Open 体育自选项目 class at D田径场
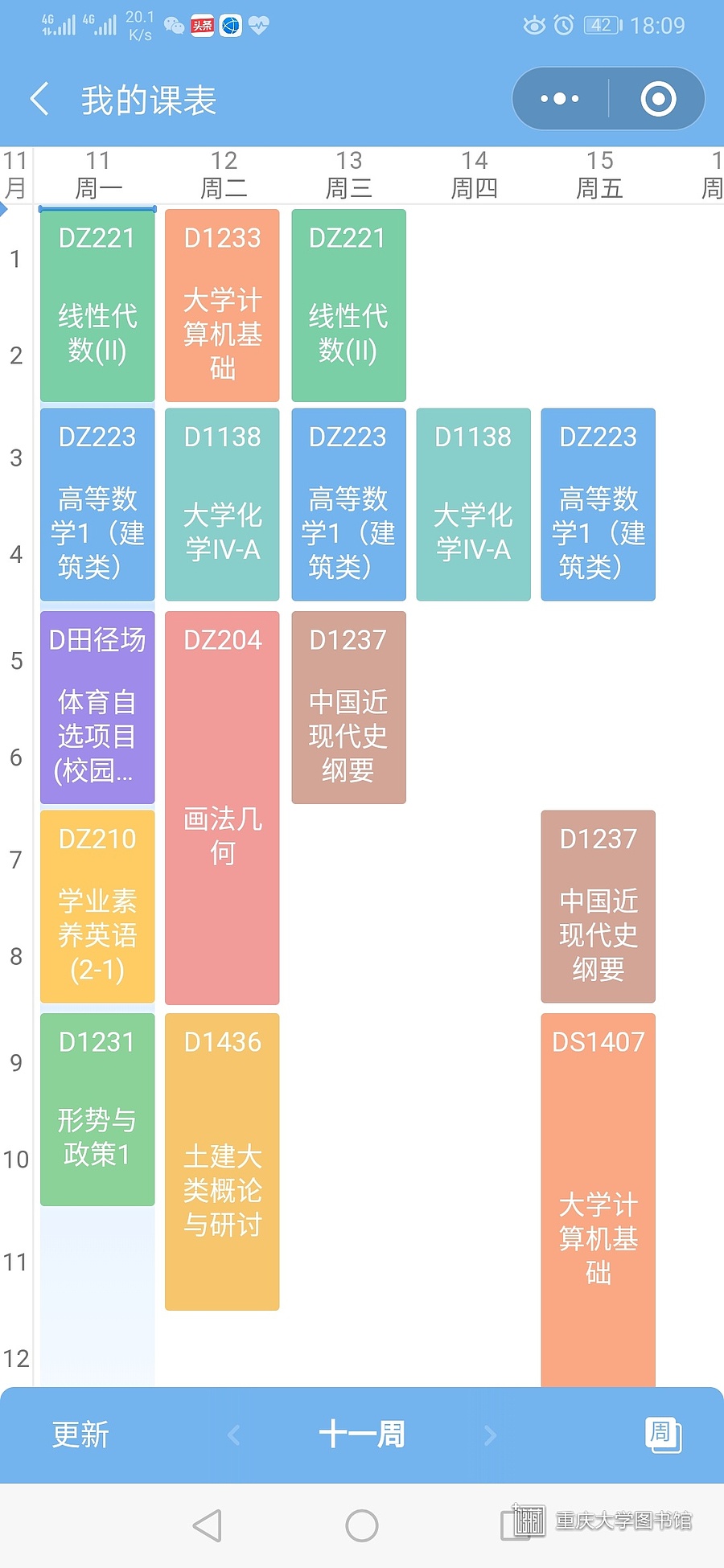This screenshot has width=724, height=1568. (x=97, y=708)
